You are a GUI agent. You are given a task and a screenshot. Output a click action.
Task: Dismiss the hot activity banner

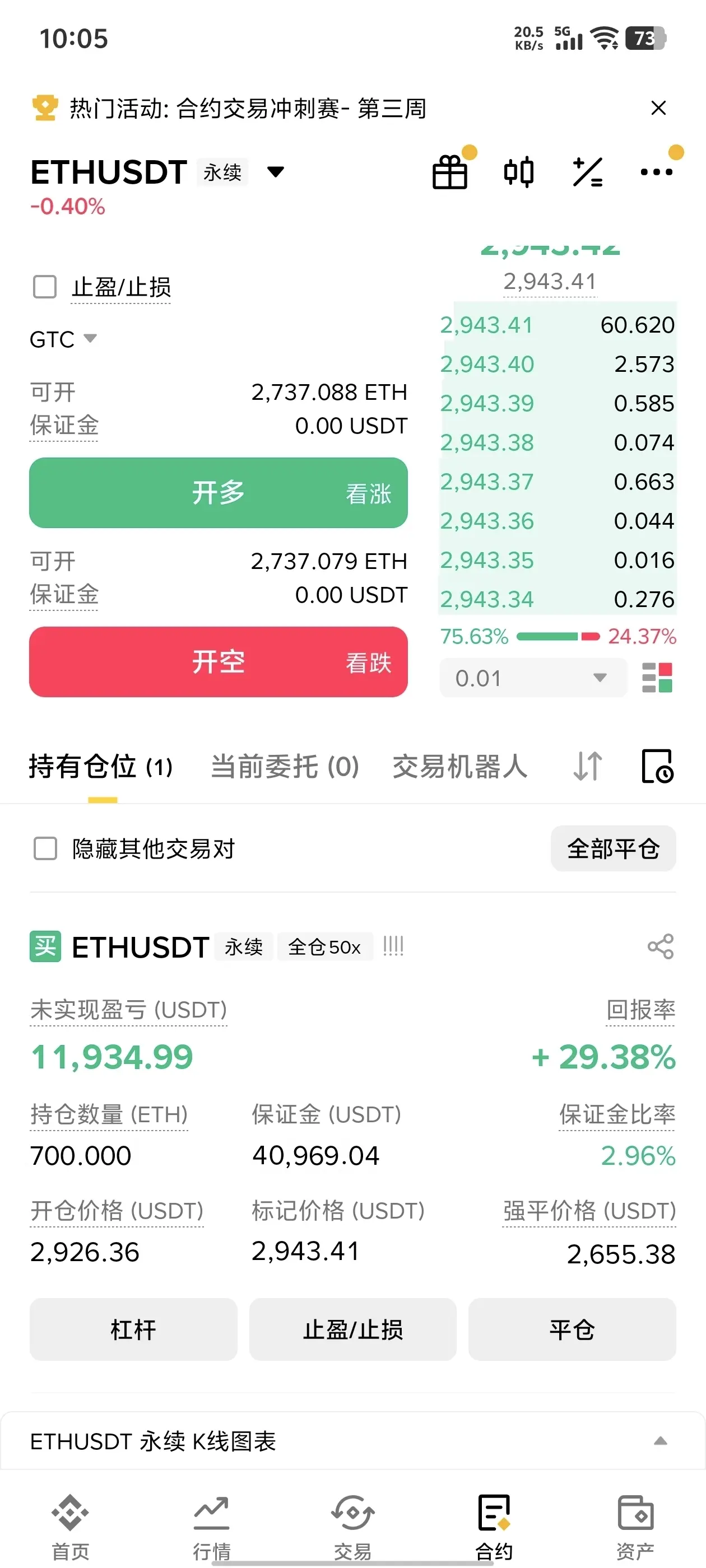point(658,108)
